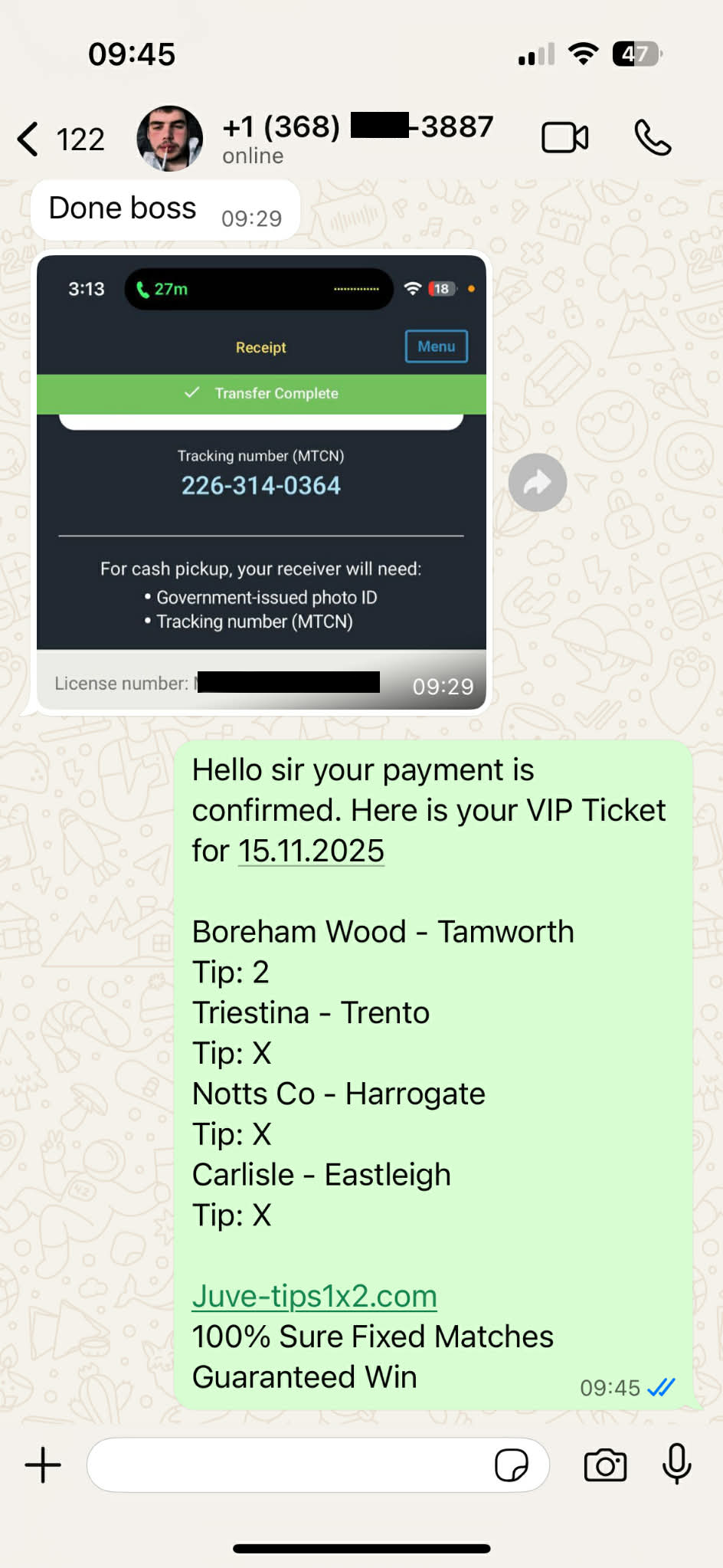Open the attachments plus menu

43,1465
